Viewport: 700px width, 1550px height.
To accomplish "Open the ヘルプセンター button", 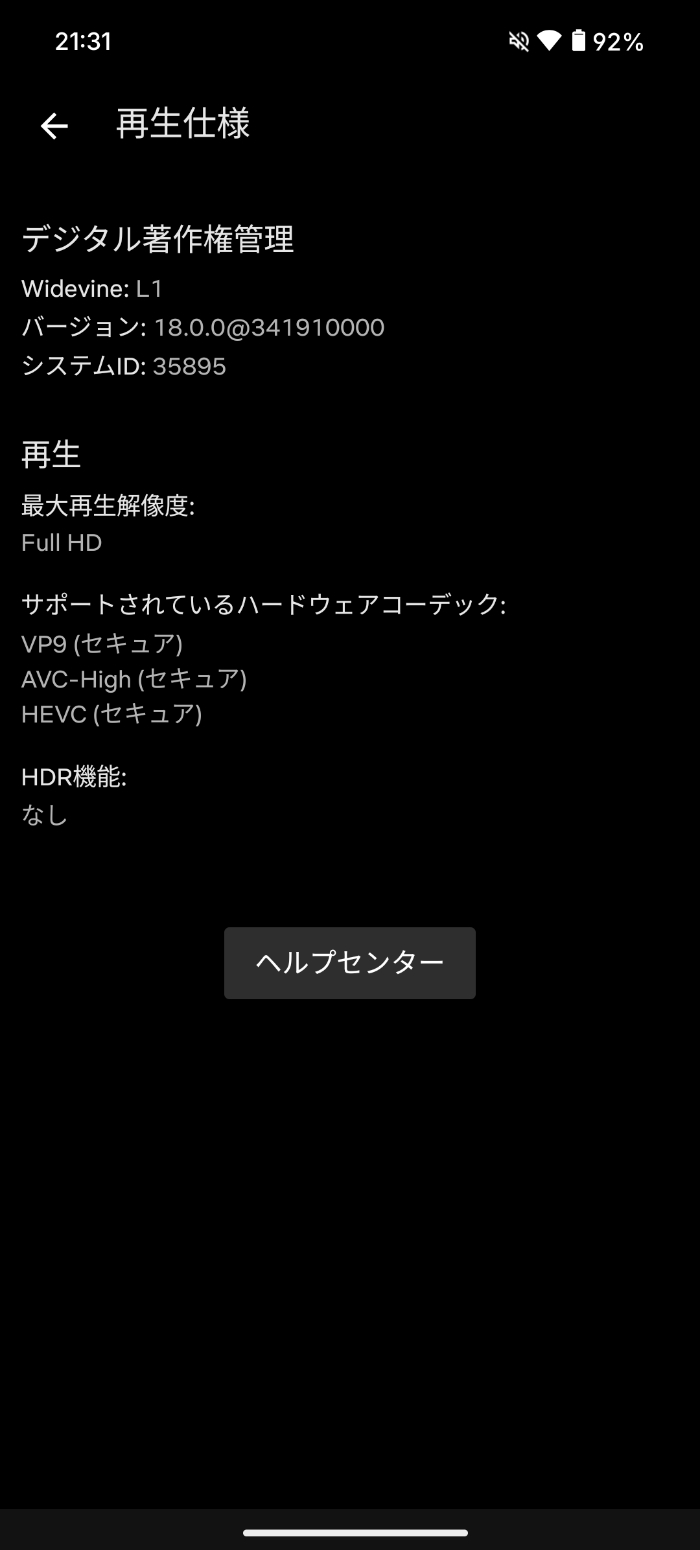I will (x=350, y=962).
